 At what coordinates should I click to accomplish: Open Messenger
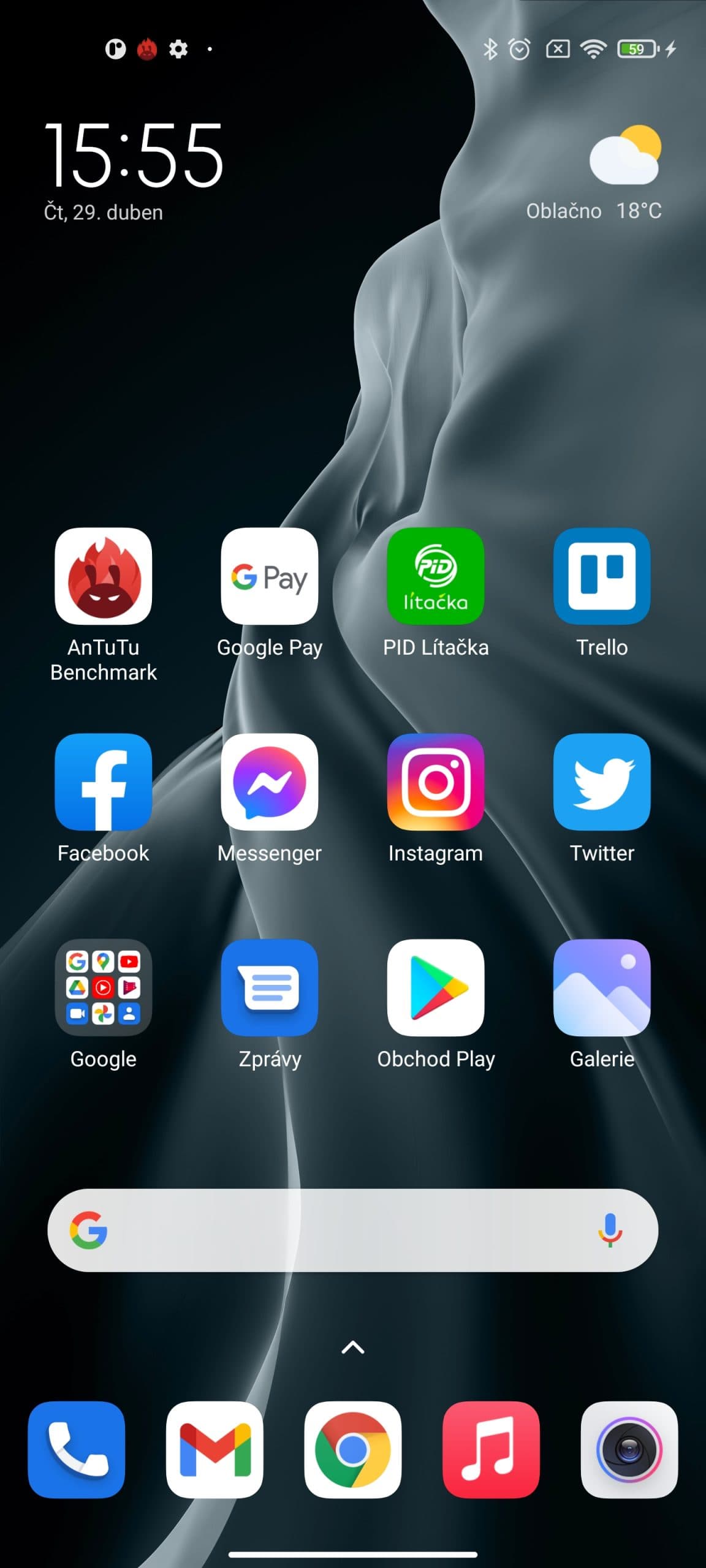point(270,782)
